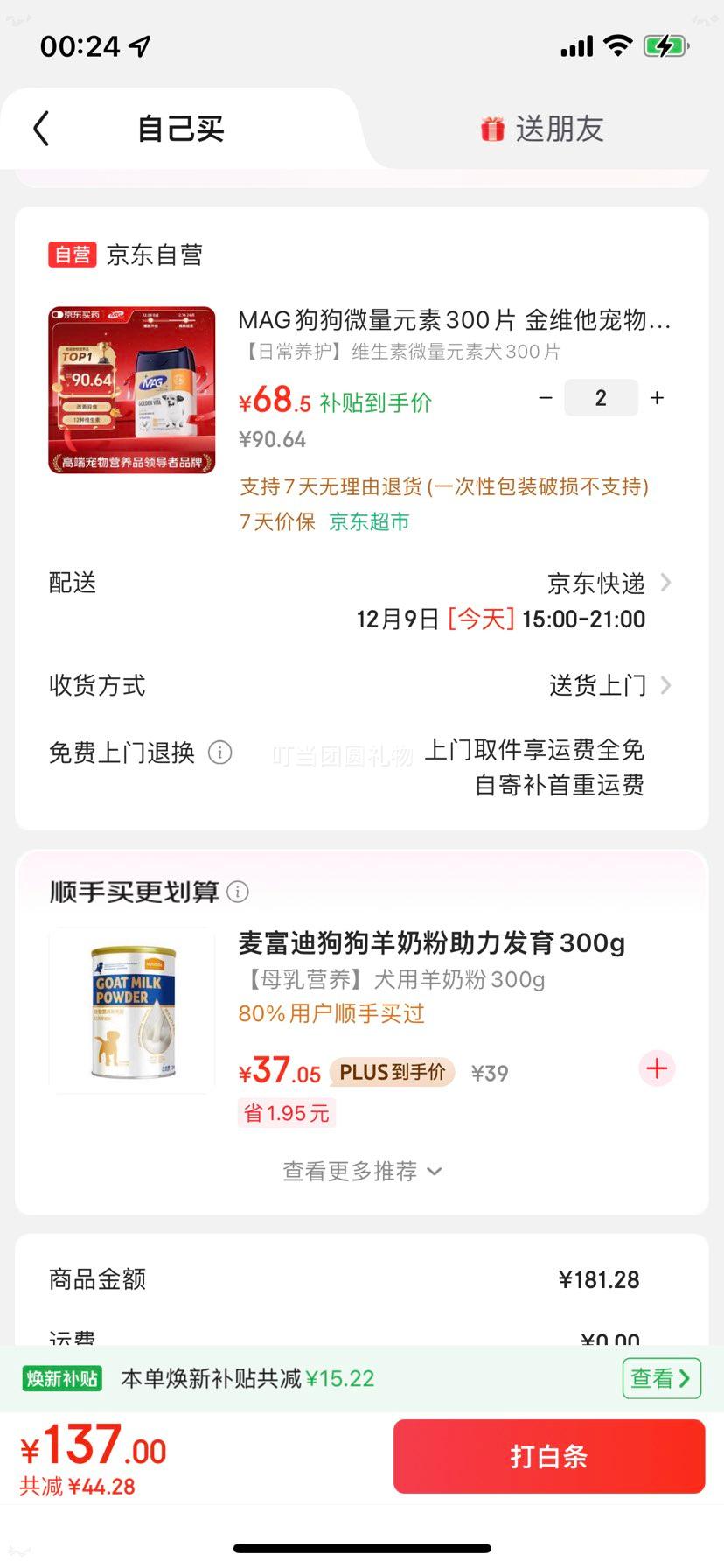Decrease MAG product quantity with minus
This screenshot has height=1568, width=724.
pos(546,398)
